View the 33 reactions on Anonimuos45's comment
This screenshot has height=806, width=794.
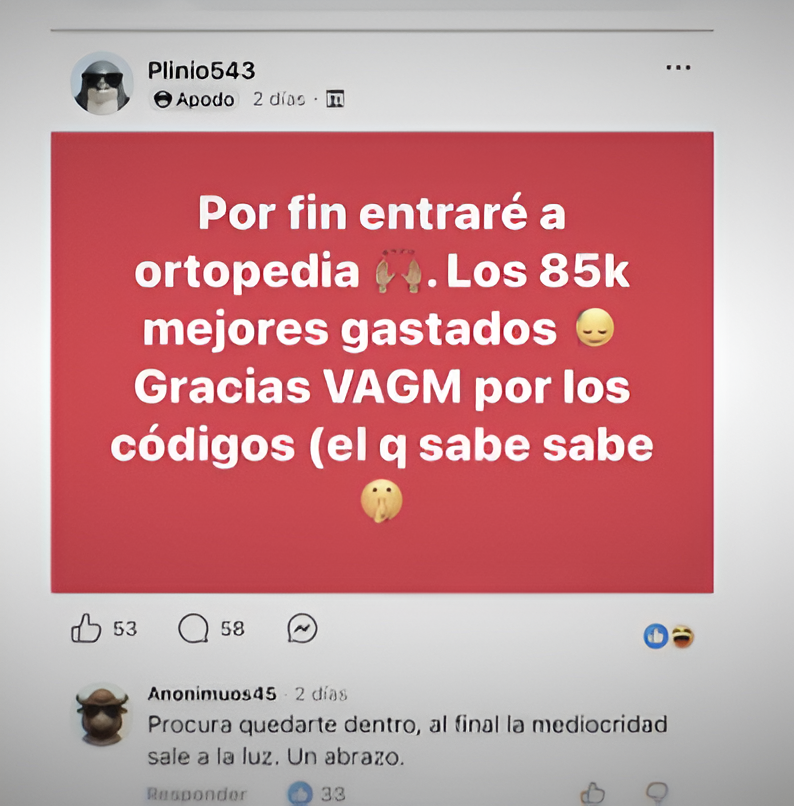tap(316, 794)
